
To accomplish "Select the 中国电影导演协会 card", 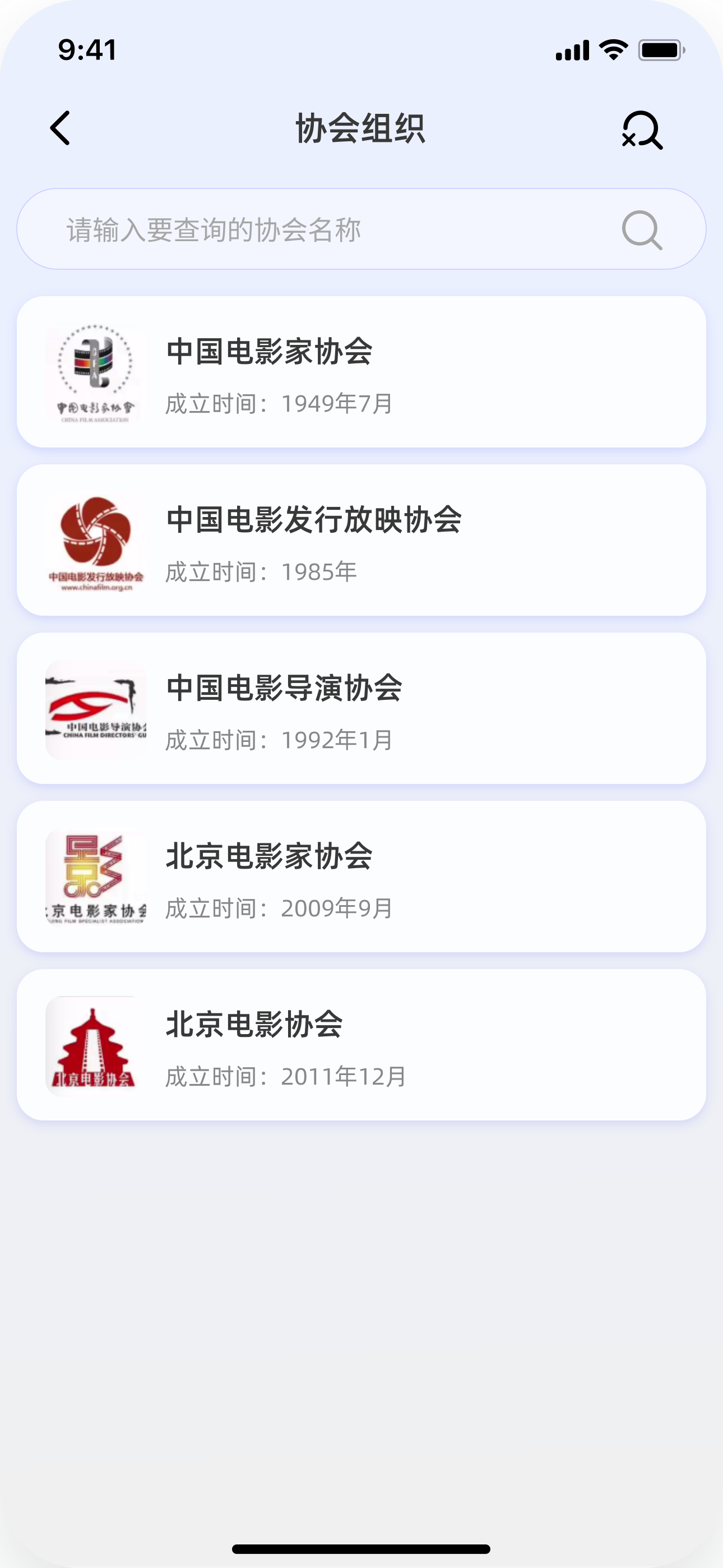I will [361, 708].
